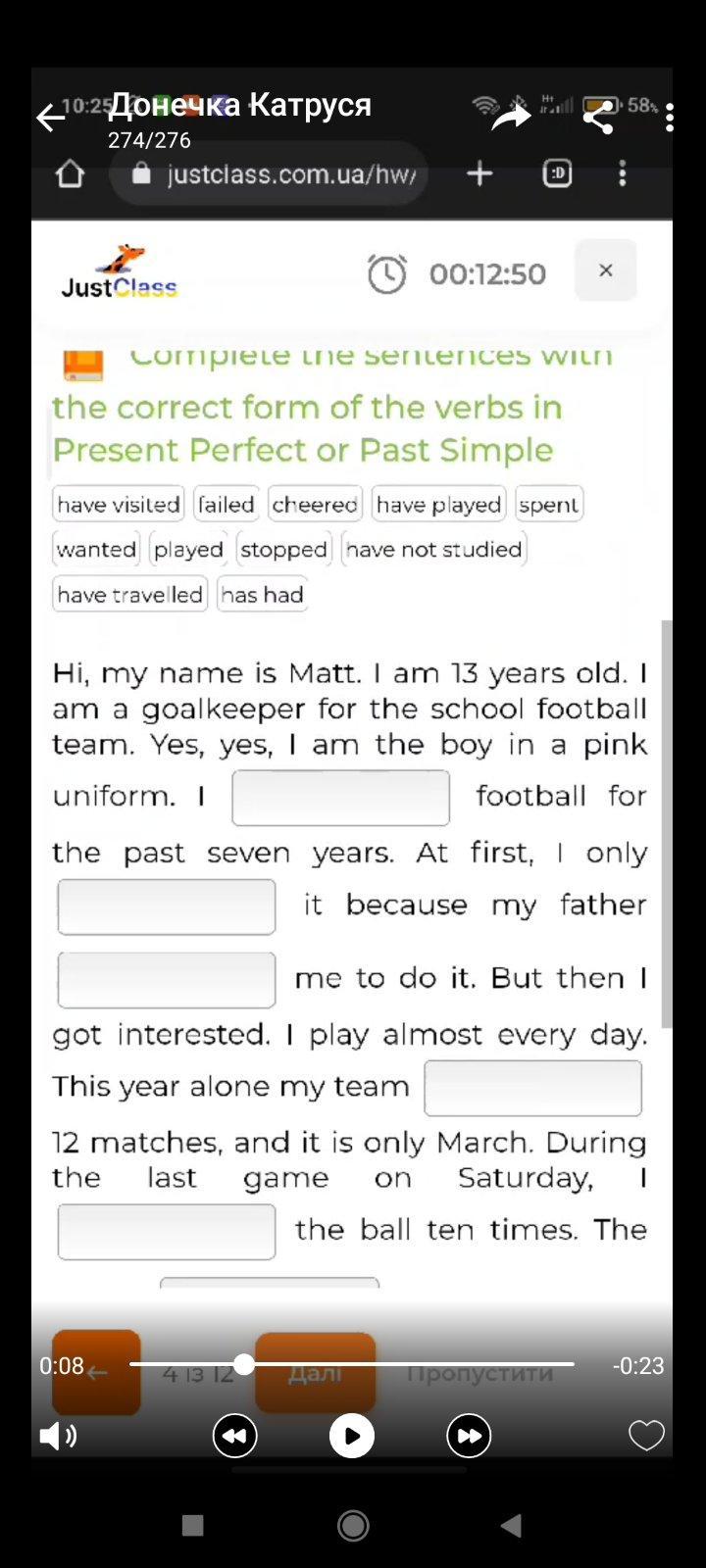Share the video
The height and width of the screenshot is (1568, 706).
(x=598, y=118)
